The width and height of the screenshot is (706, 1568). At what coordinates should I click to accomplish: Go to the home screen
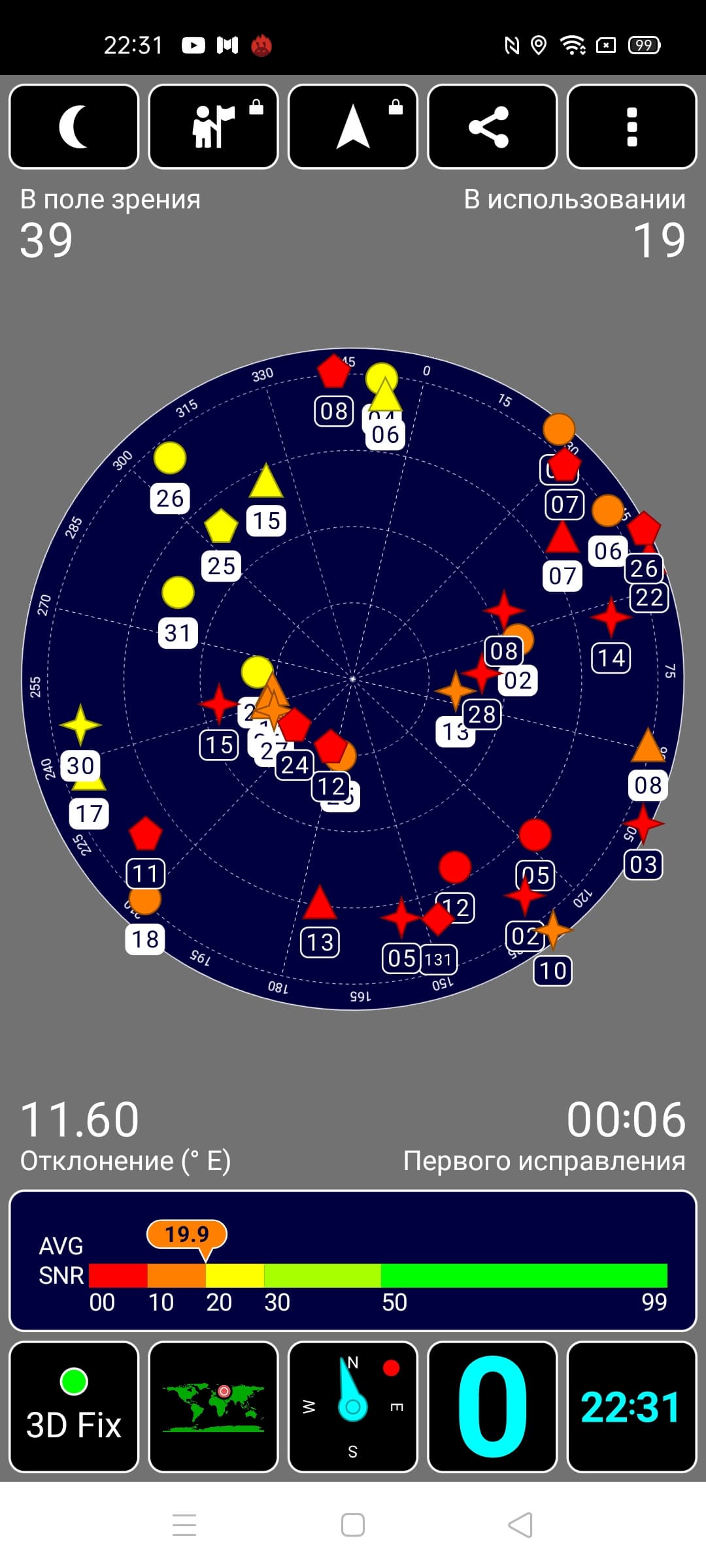tap(353, 1526)
